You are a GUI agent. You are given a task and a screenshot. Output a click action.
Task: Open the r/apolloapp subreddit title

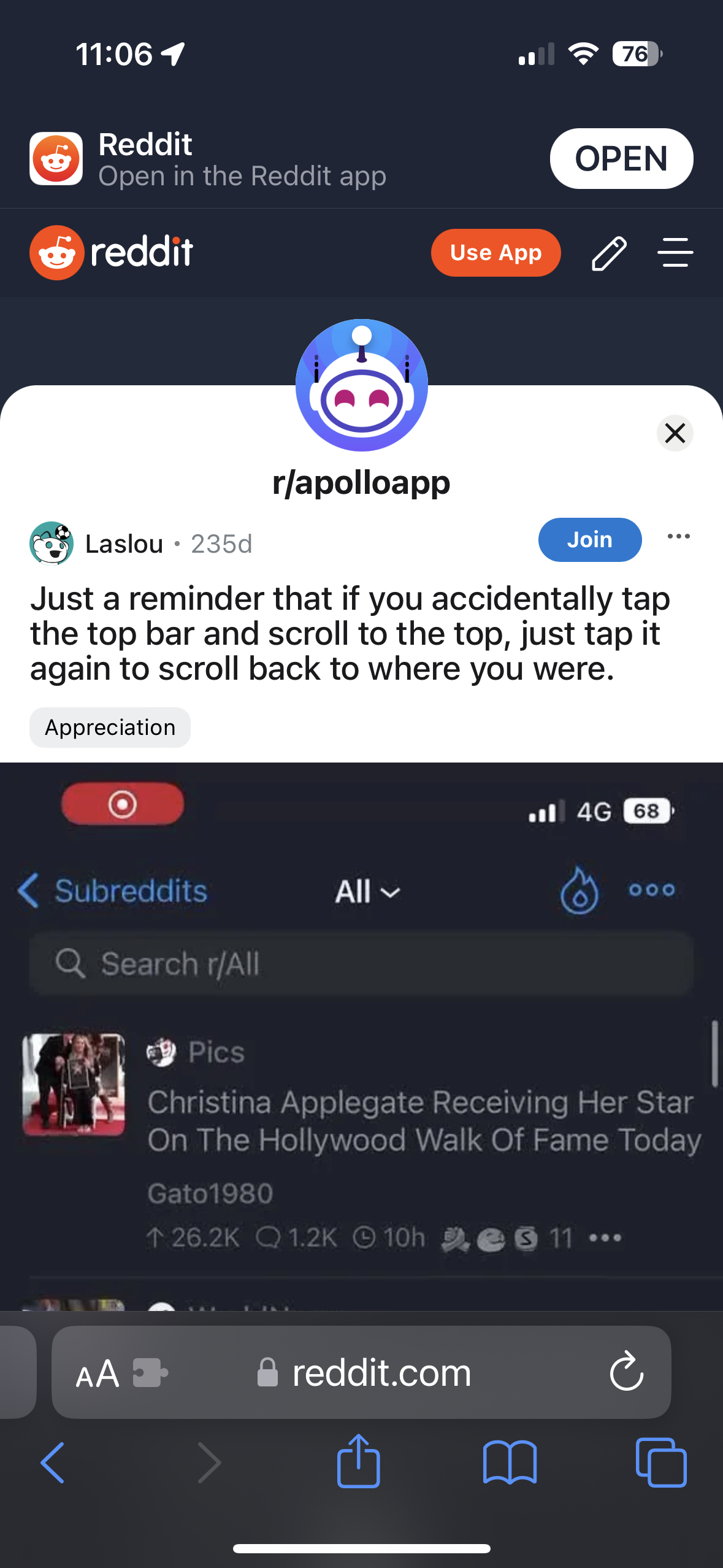(361, 482)
